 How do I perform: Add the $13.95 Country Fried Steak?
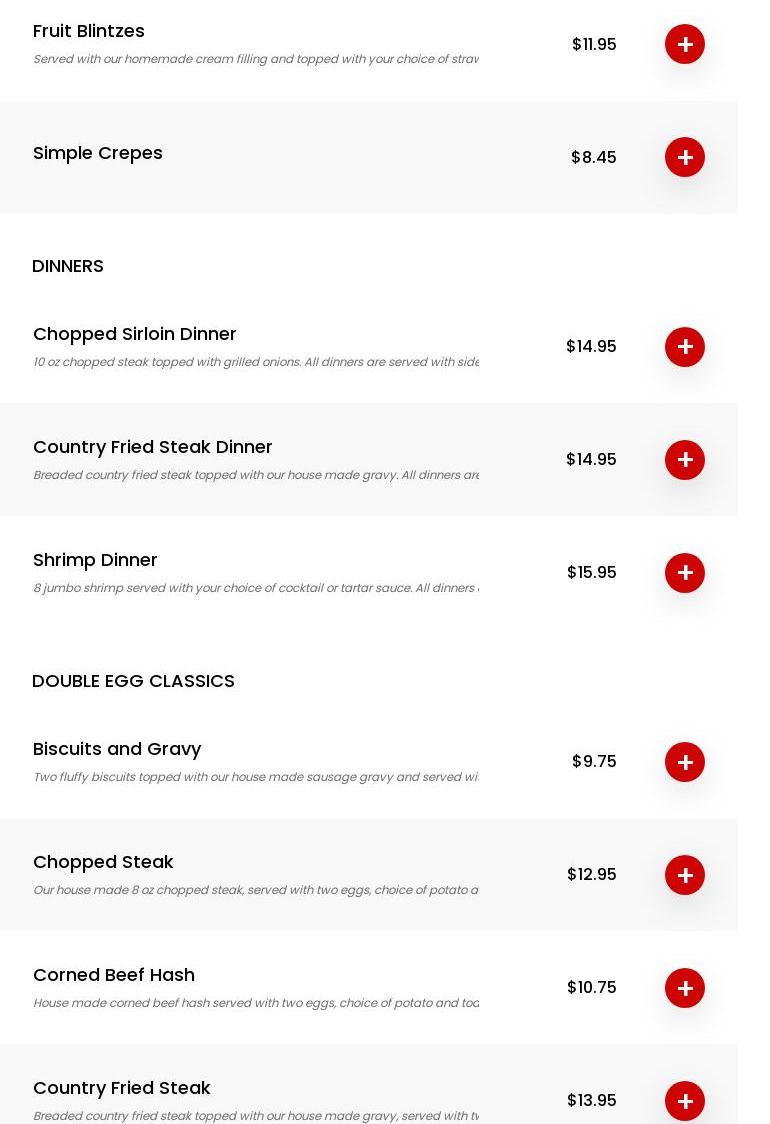point(685,1100)
